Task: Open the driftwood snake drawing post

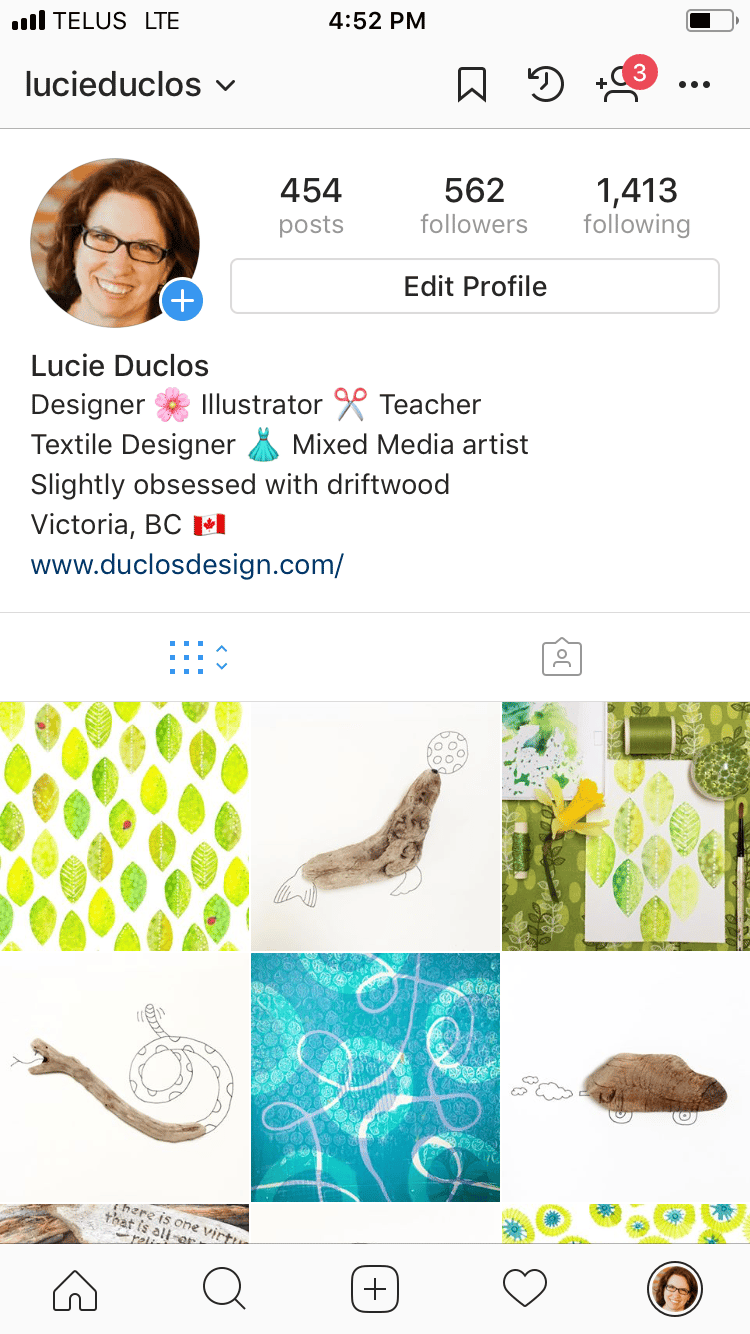Action: [x=124, y=1077]
